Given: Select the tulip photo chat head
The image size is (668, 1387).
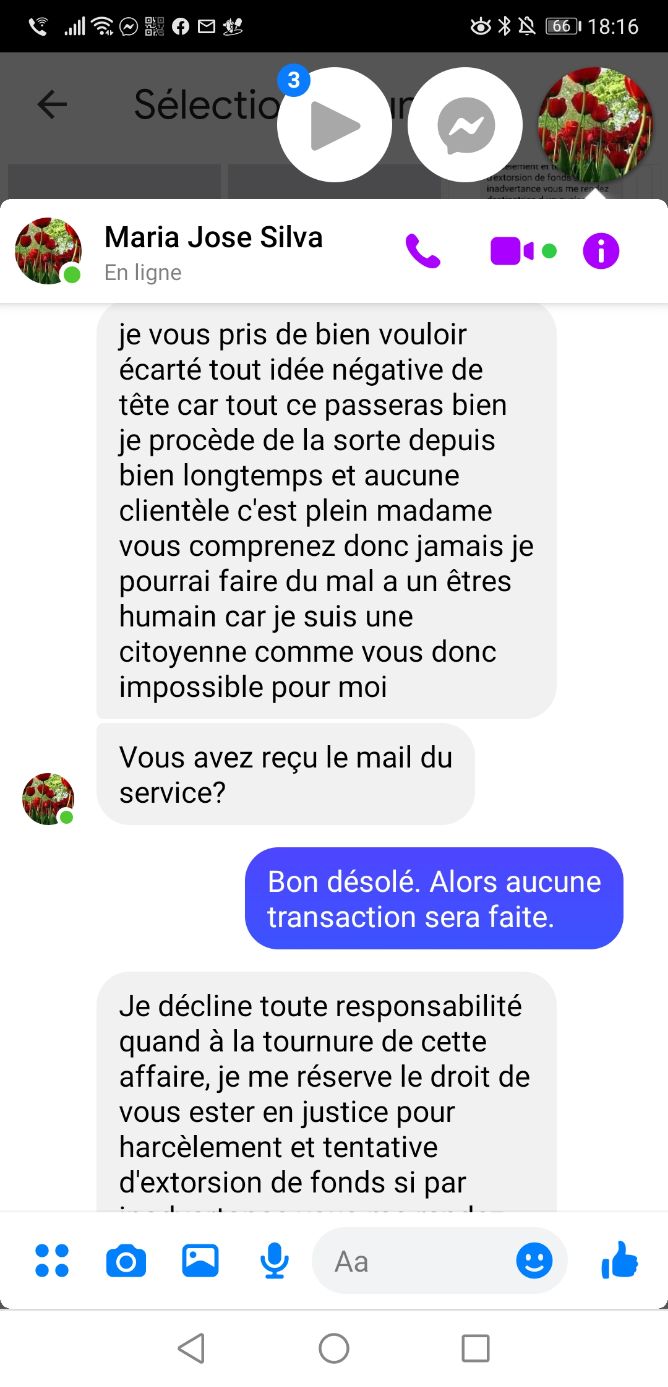Looking at the screenshot, I should (595, 125).
